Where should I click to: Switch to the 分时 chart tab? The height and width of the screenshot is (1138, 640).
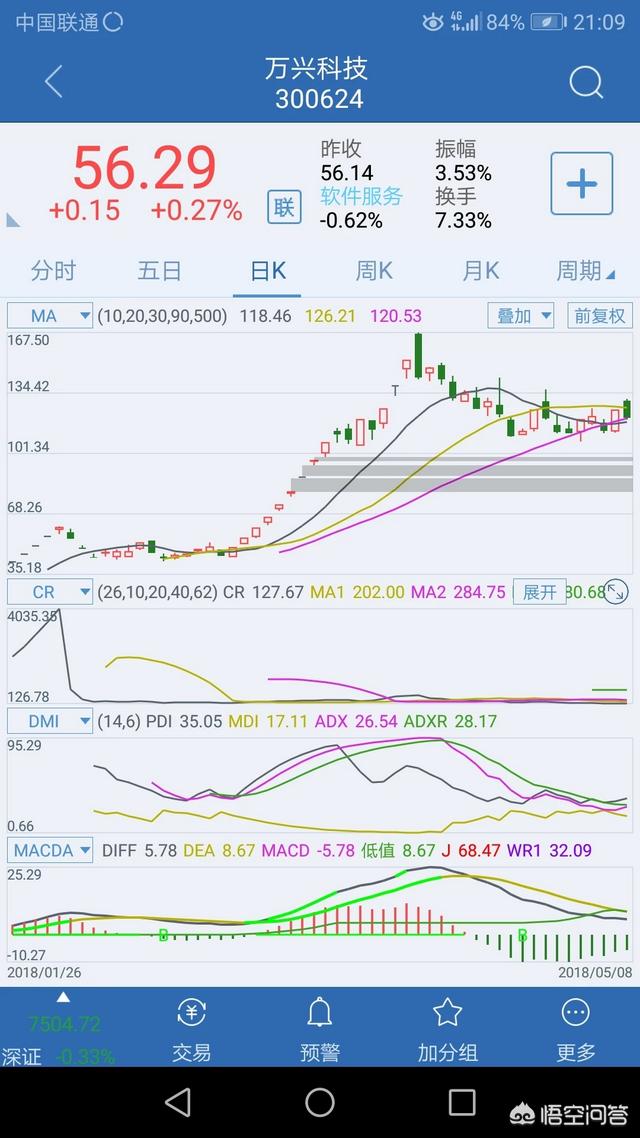53,271
